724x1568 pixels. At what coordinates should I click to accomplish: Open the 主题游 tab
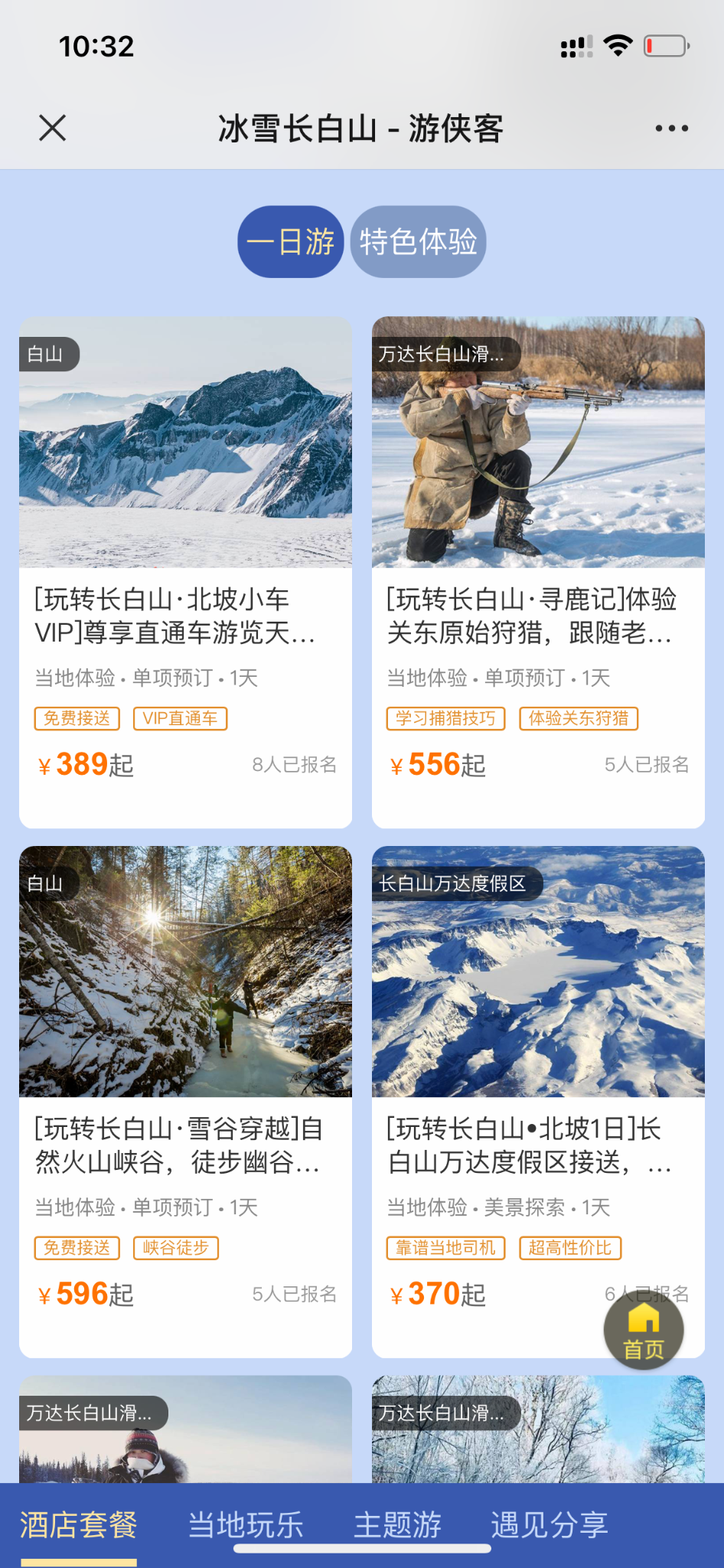pyautogui.click(x=398, y=1524)
